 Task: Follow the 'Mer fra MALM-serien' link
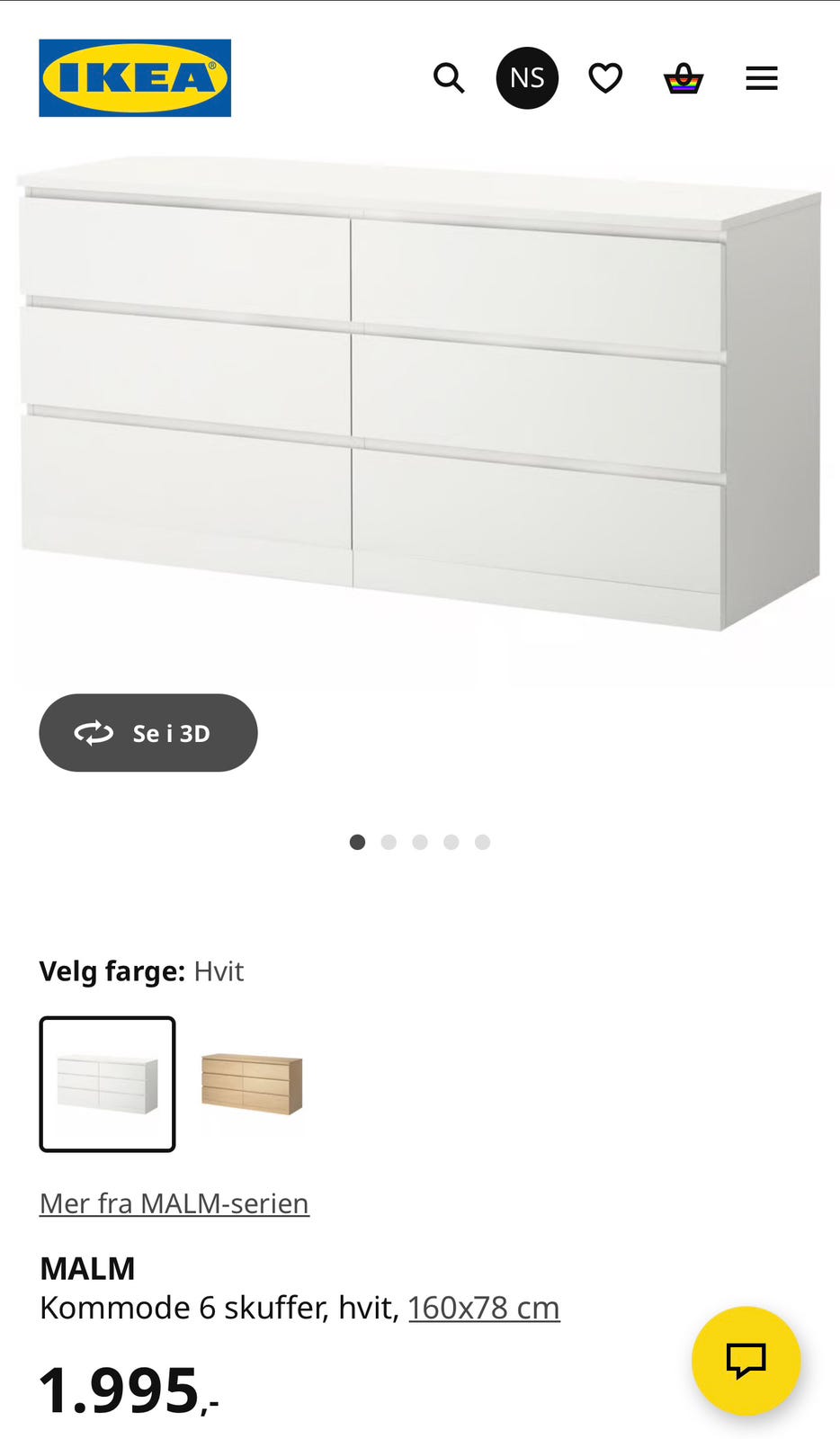pos(174,1202)
